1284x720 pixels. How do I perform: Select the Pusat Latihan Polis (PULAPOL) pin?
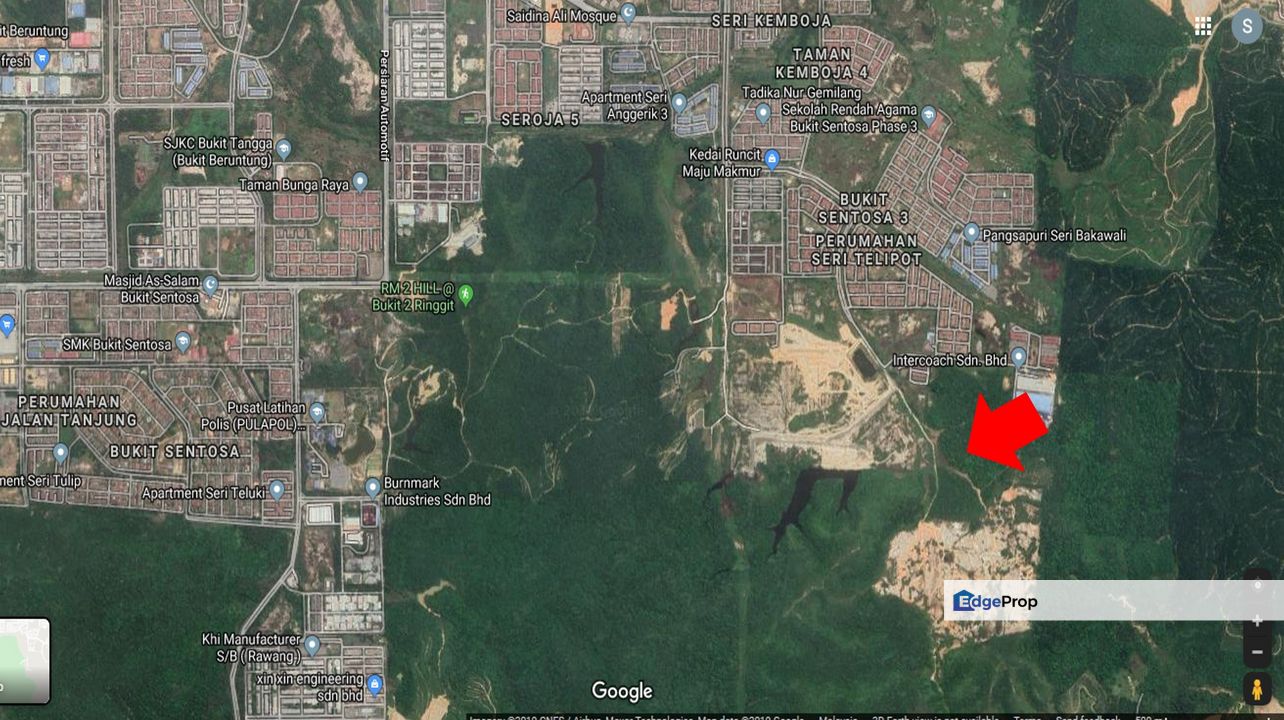pos(317,411)
